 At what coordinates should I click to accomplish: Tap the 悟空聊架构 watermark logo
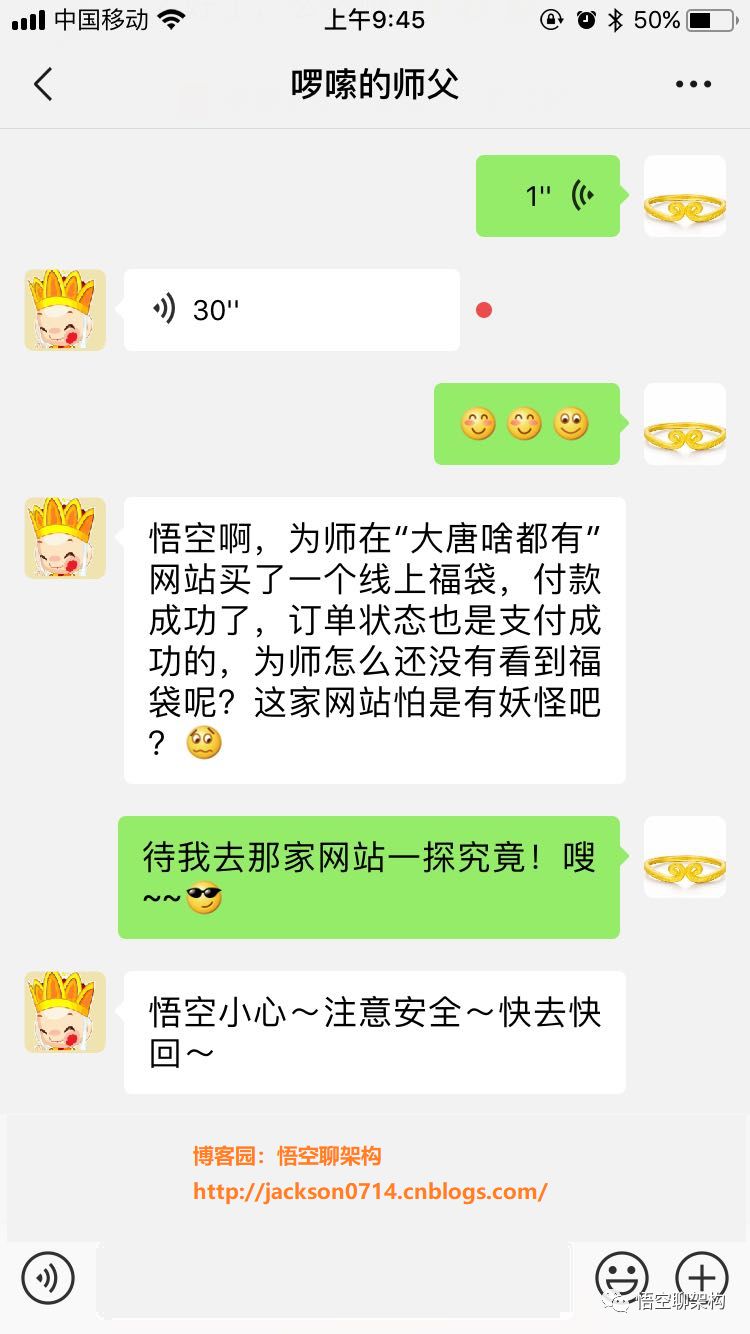coord(667,1300)
